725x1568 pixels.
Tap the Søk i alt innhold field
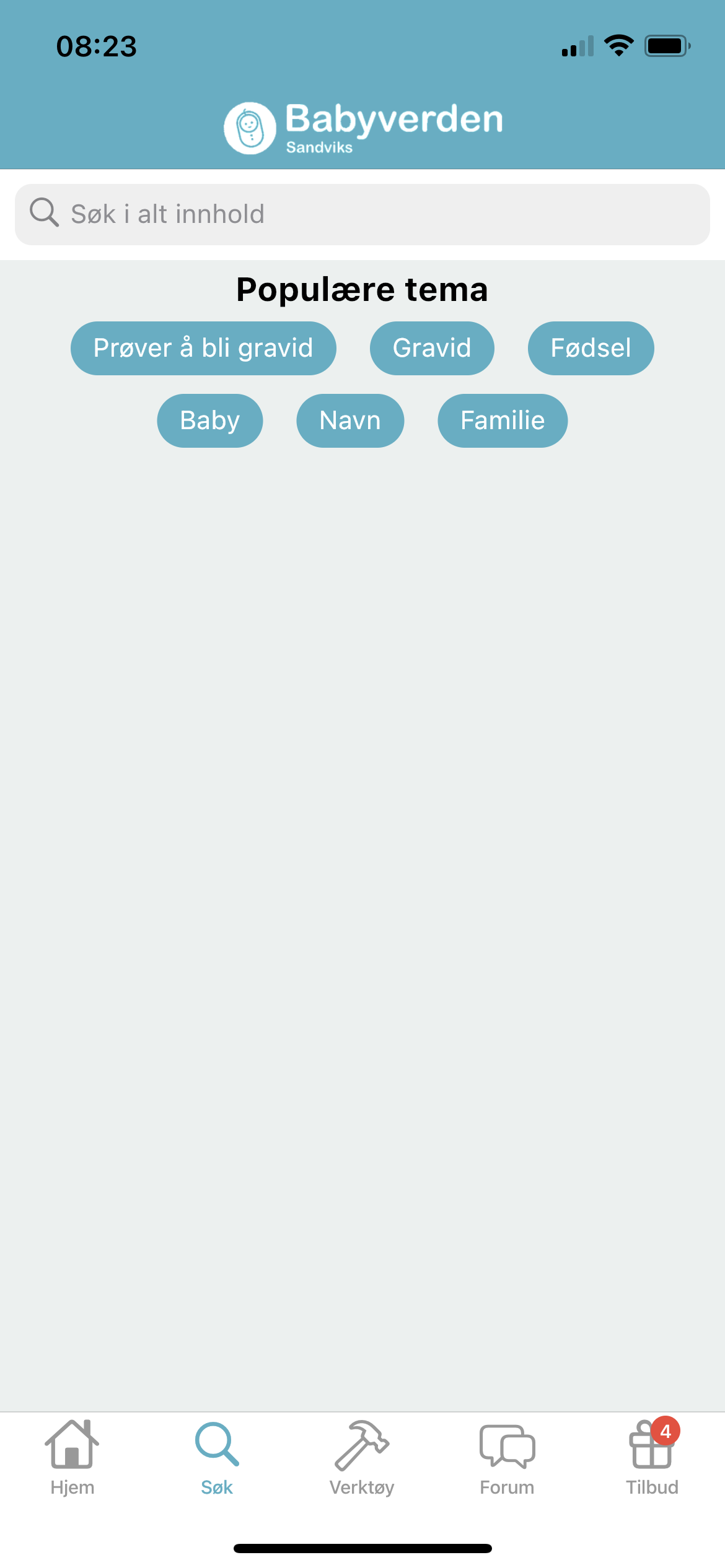[x=362, y=214]
